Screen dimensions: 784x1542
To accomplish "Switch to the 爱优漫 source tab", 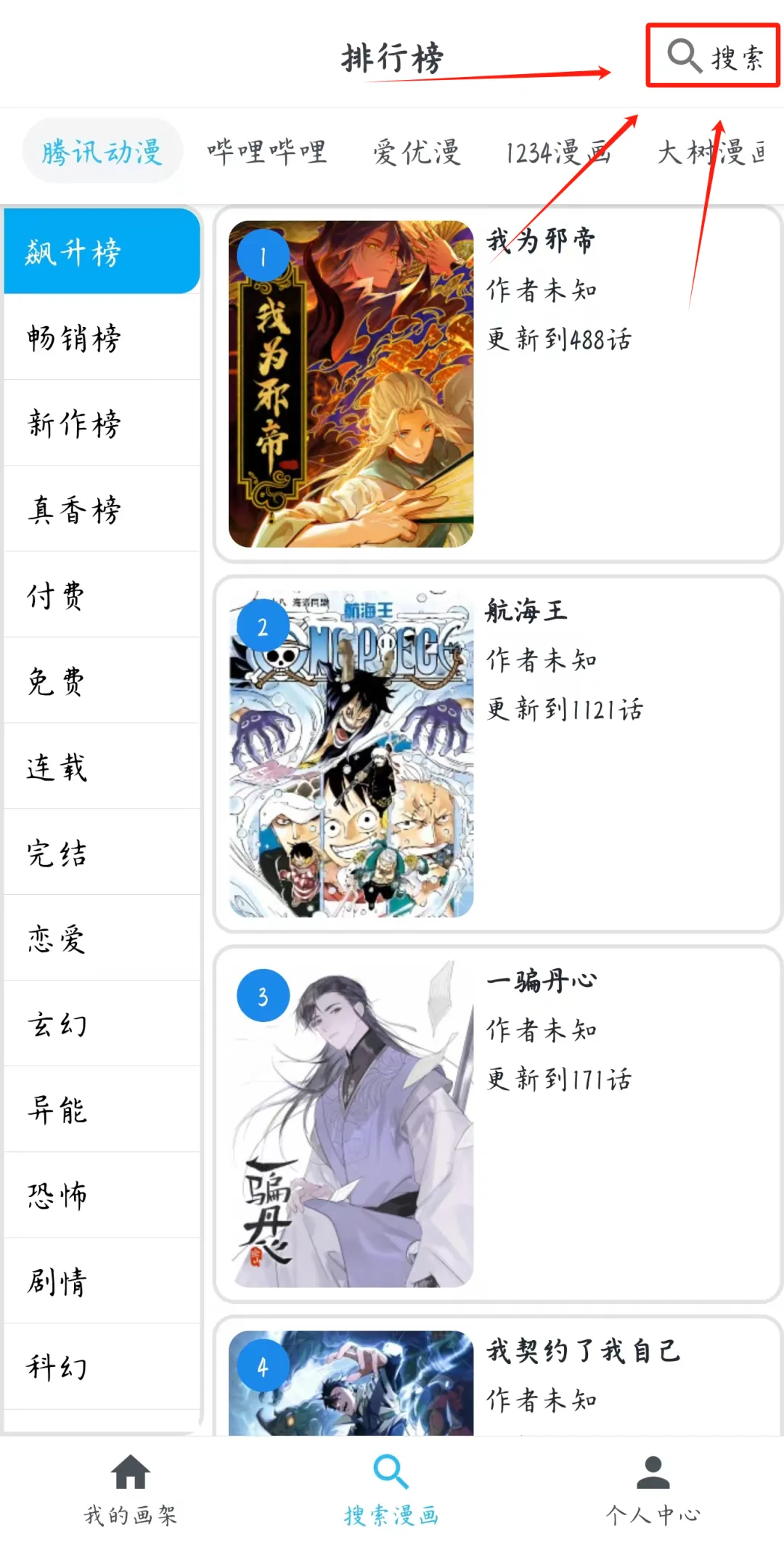I will pyautogui.click(x=417, y=153).
